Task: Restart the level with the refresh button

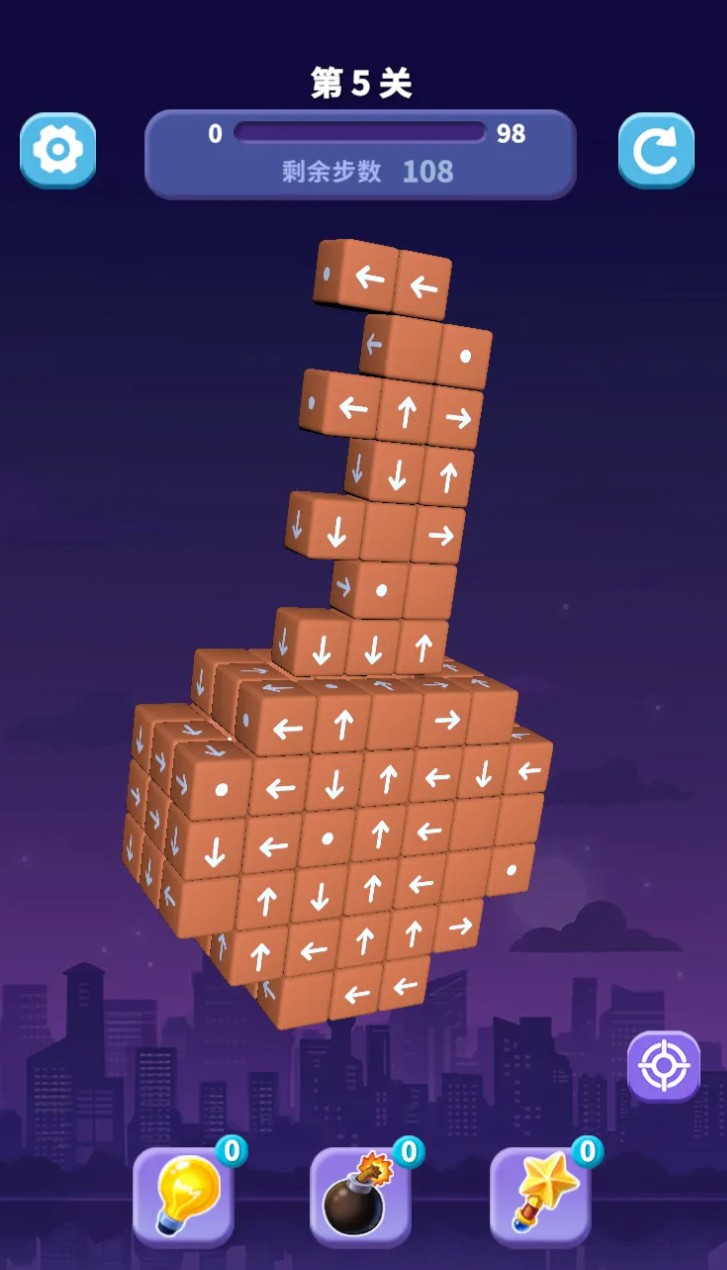Action: (656, 150)
